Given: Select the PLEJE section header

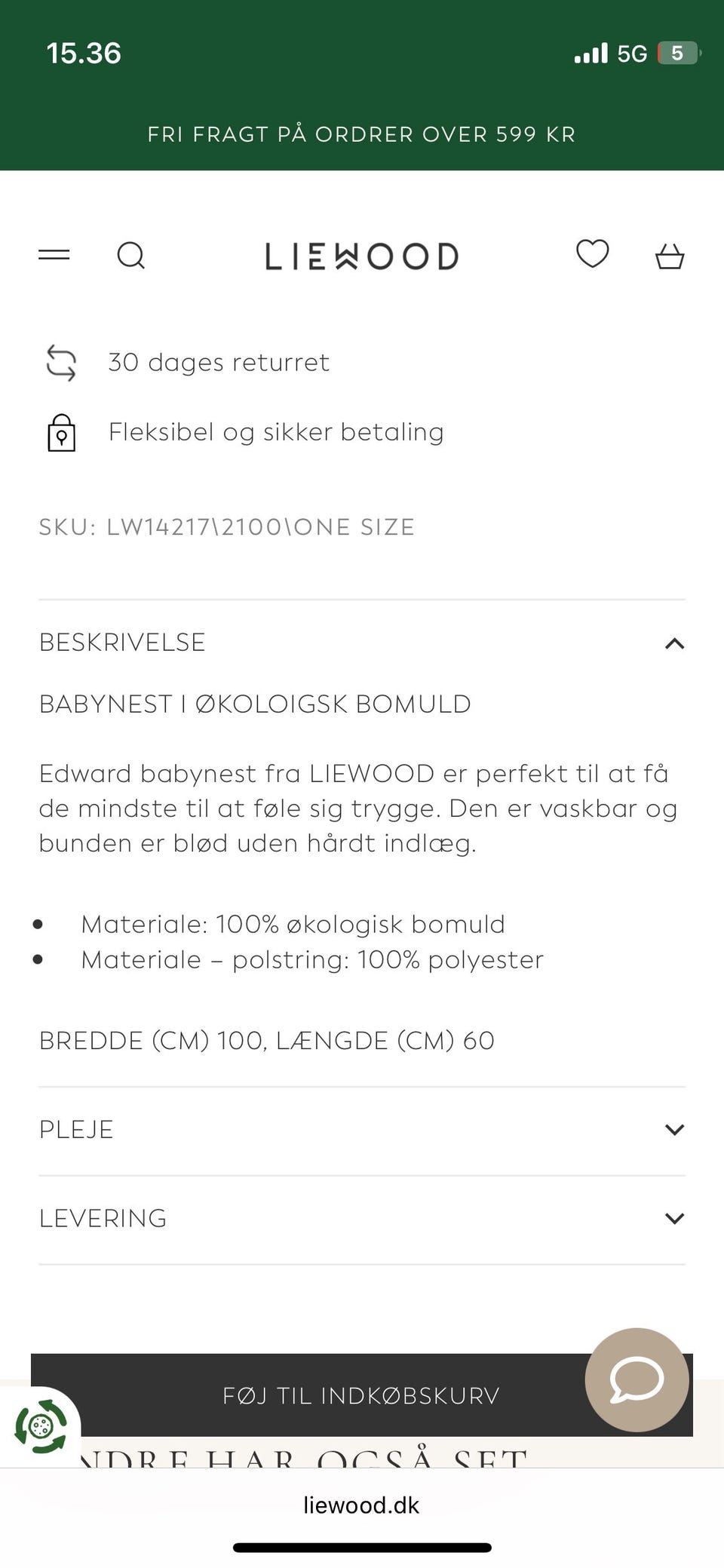Looking at the screenshot, I should click(75, 1129).
